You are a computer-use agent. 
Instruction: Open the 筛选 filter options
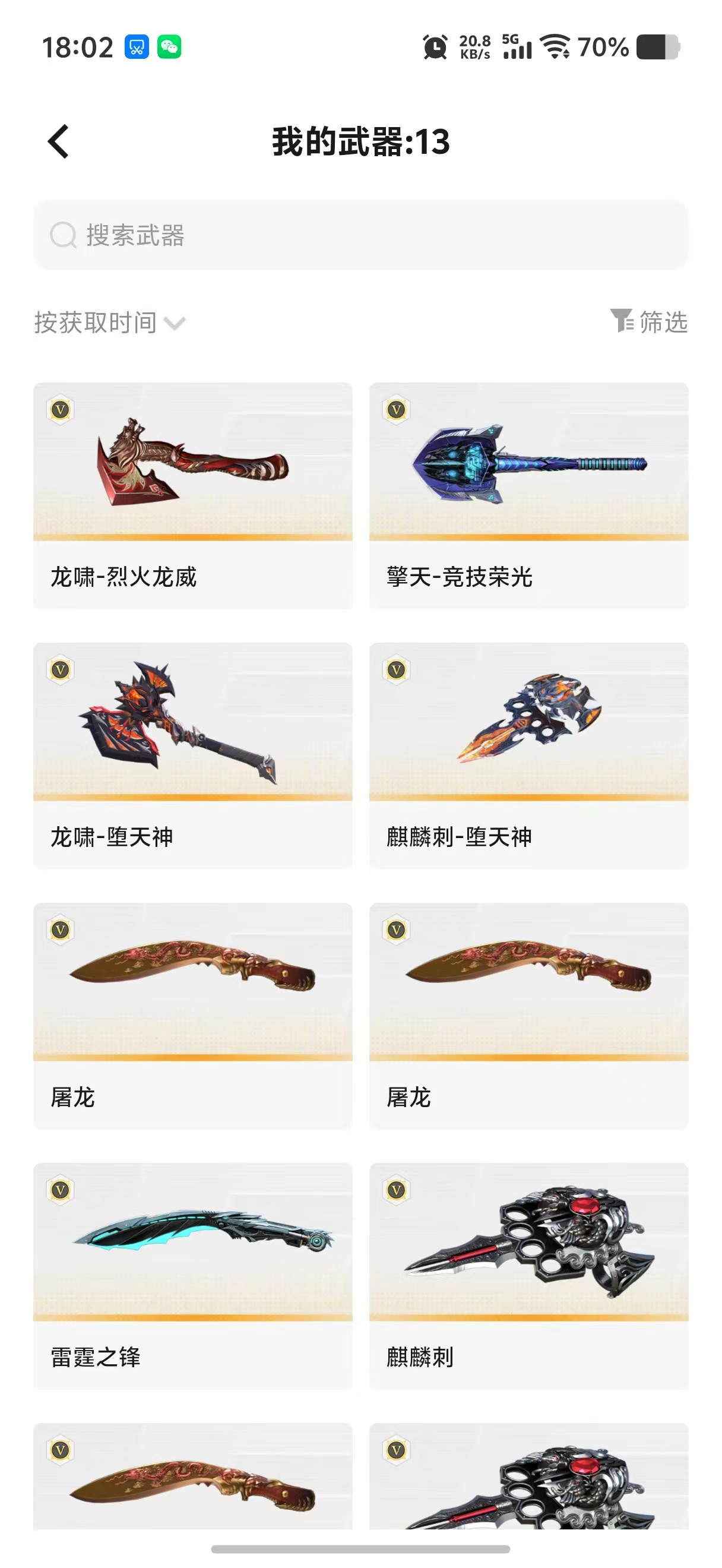[649, 321]
